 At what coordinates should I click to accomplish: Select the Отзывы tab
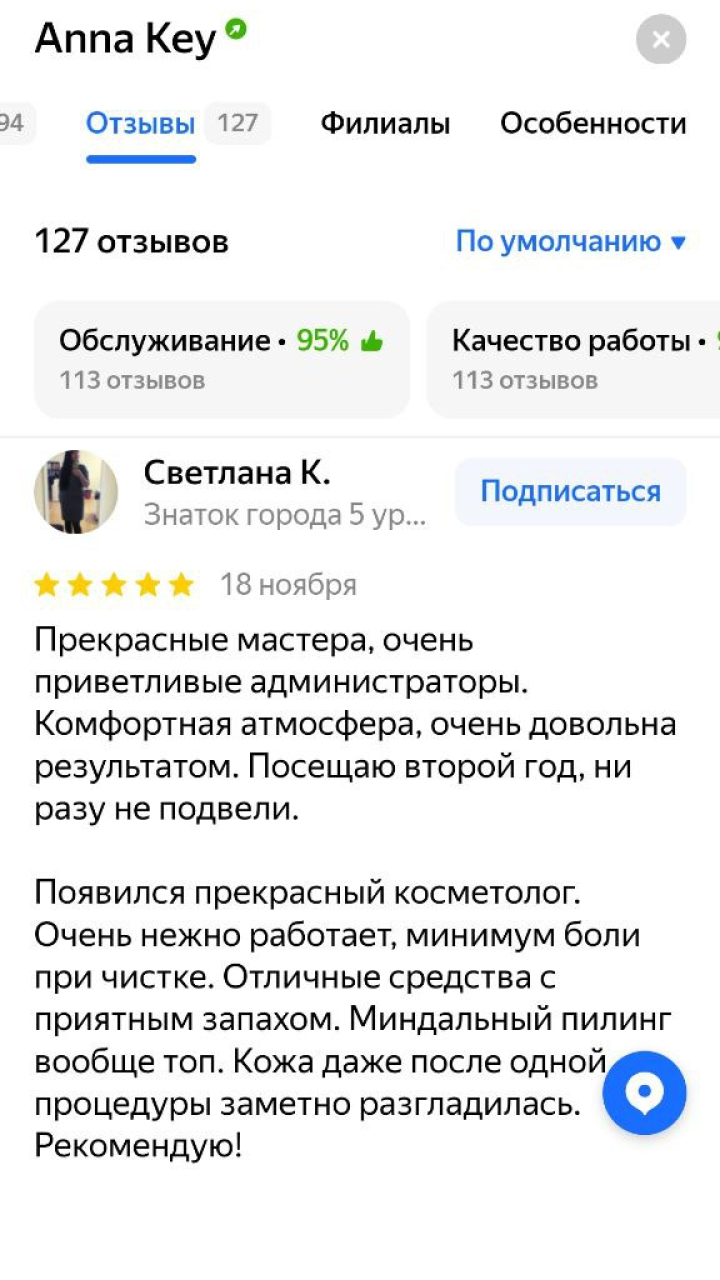[141, 124]
